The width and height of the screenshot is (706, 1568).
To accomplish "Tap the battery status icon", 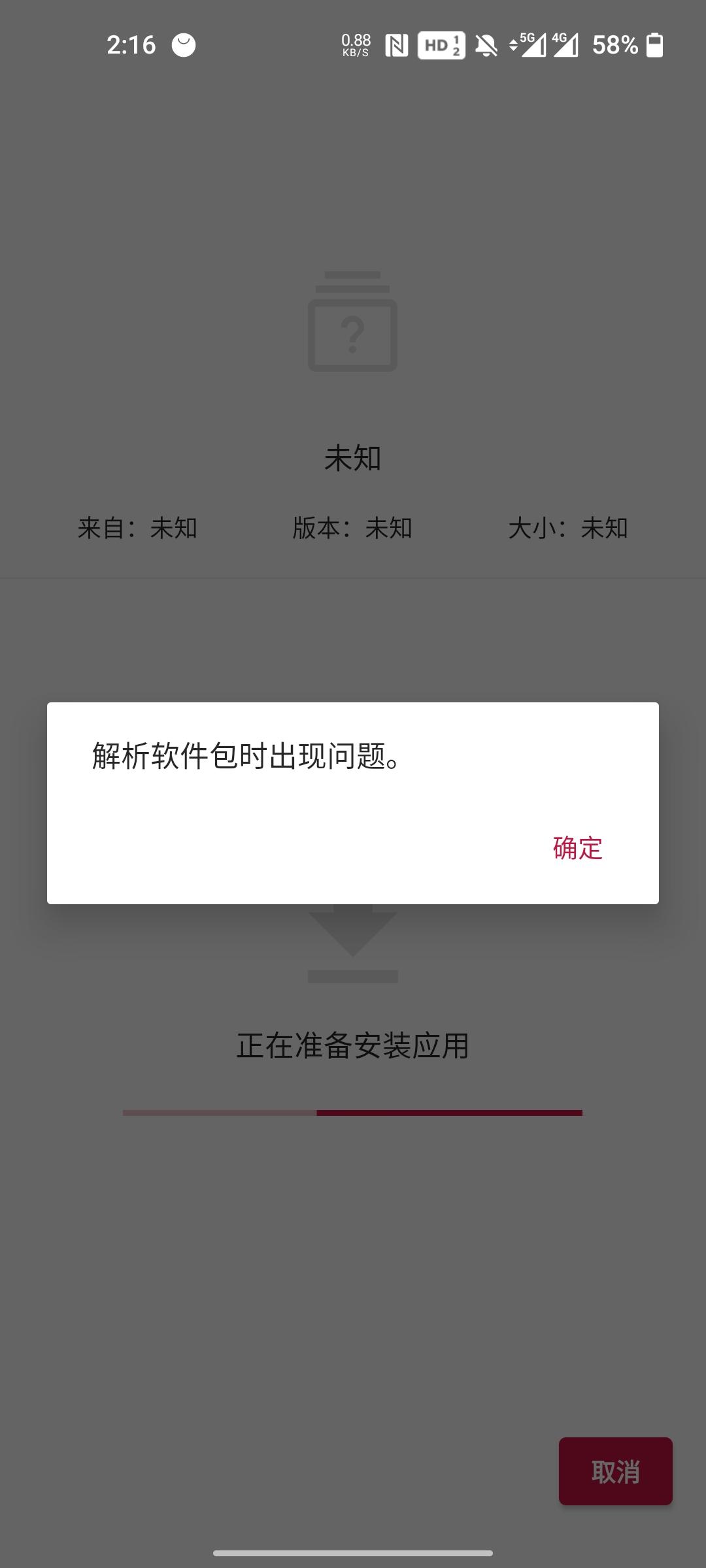I will coord(654,46).
